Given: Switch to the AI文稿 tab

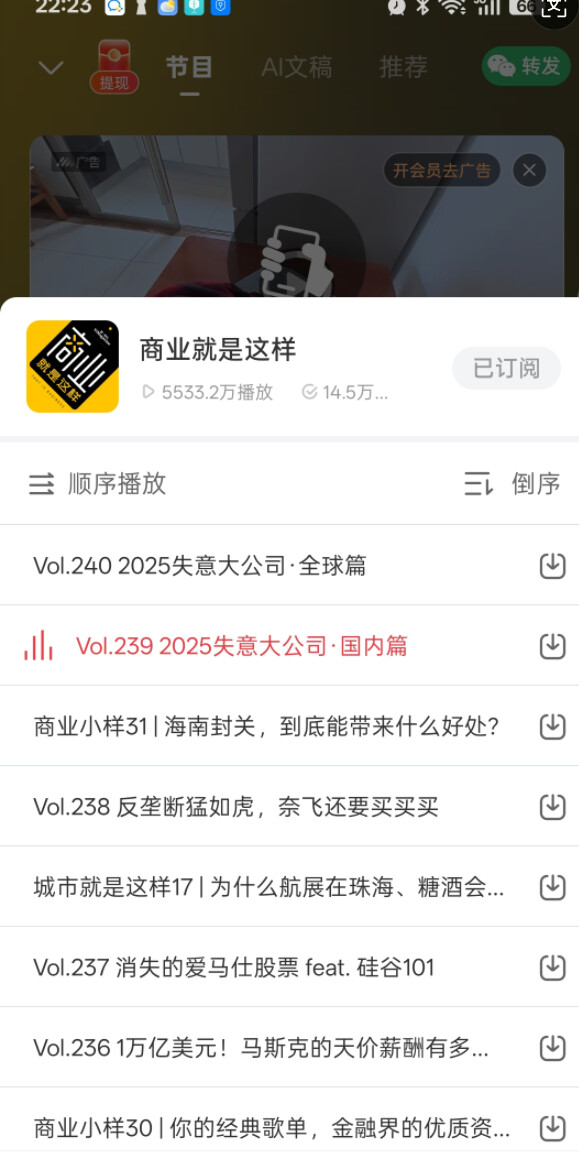Looking at the screenshot, I should (x=296, y=67).
